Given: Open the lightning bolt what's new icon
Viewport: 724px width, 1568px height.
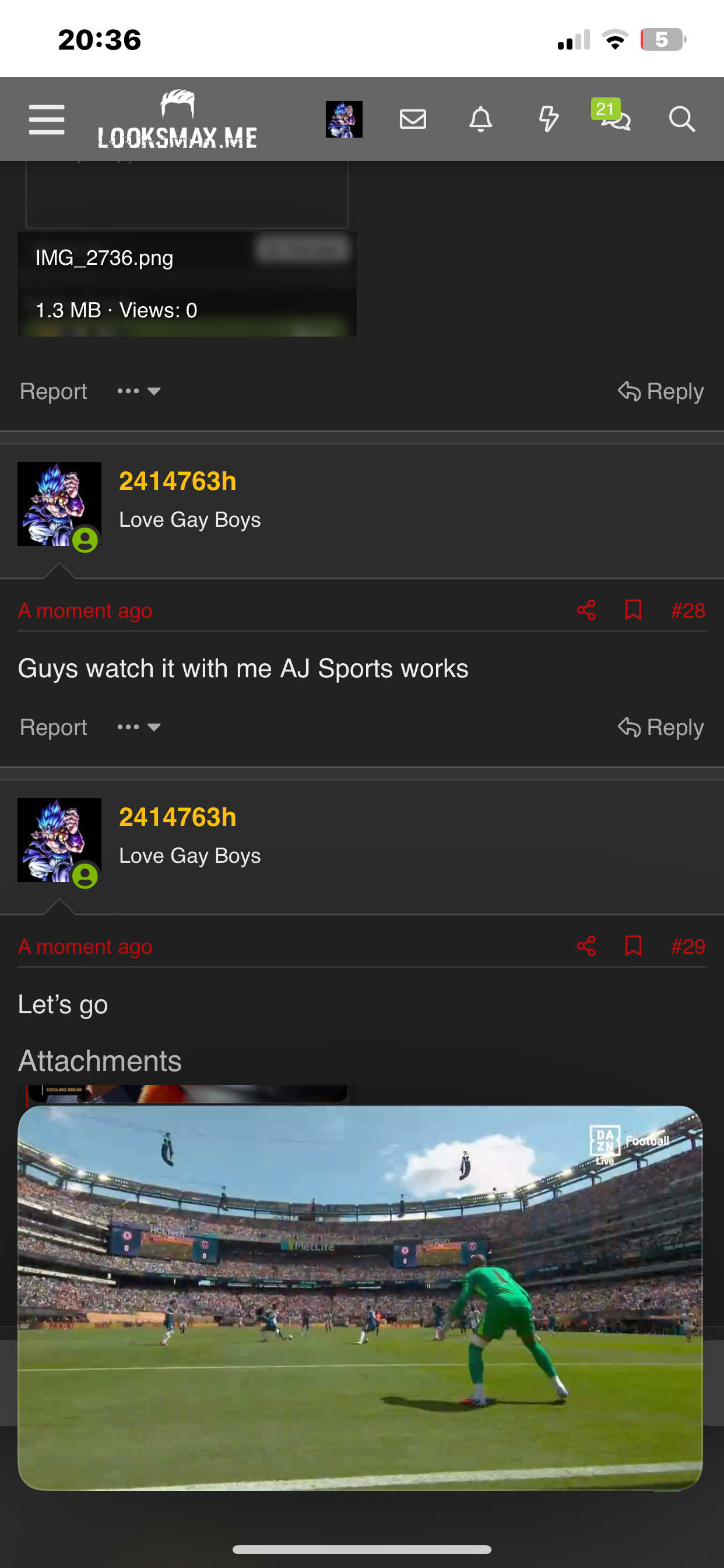Looking at the screenshot, I should pyautogui.click(x=548, y=120).
